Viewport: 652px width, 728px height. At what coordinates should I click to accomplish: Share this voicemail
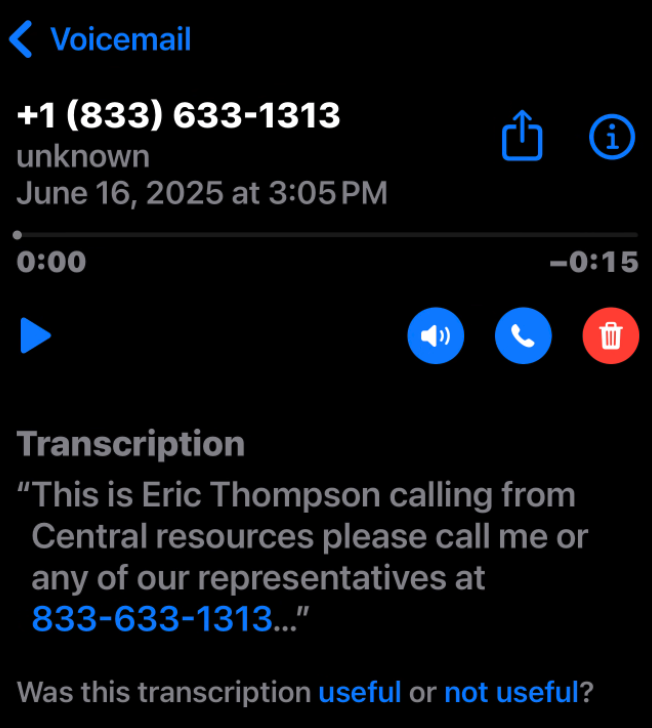click(x=521, y=136)
